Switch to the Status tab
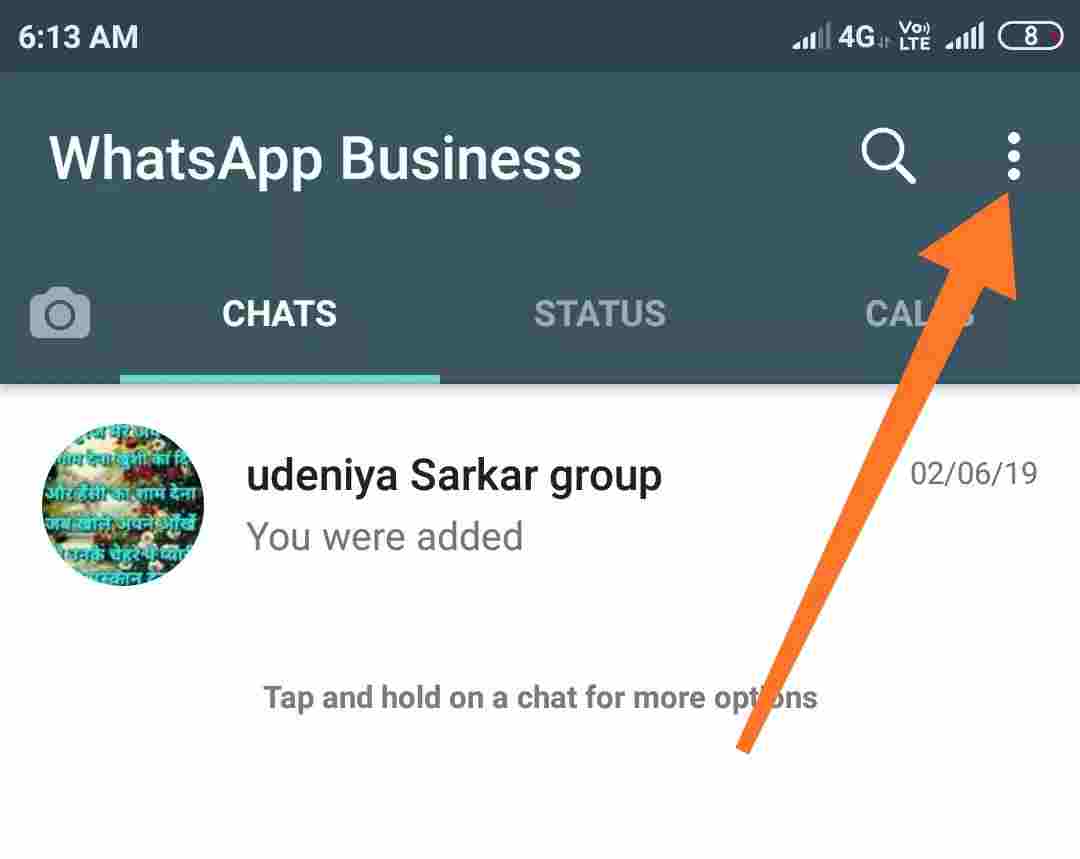 click(599, 314)
